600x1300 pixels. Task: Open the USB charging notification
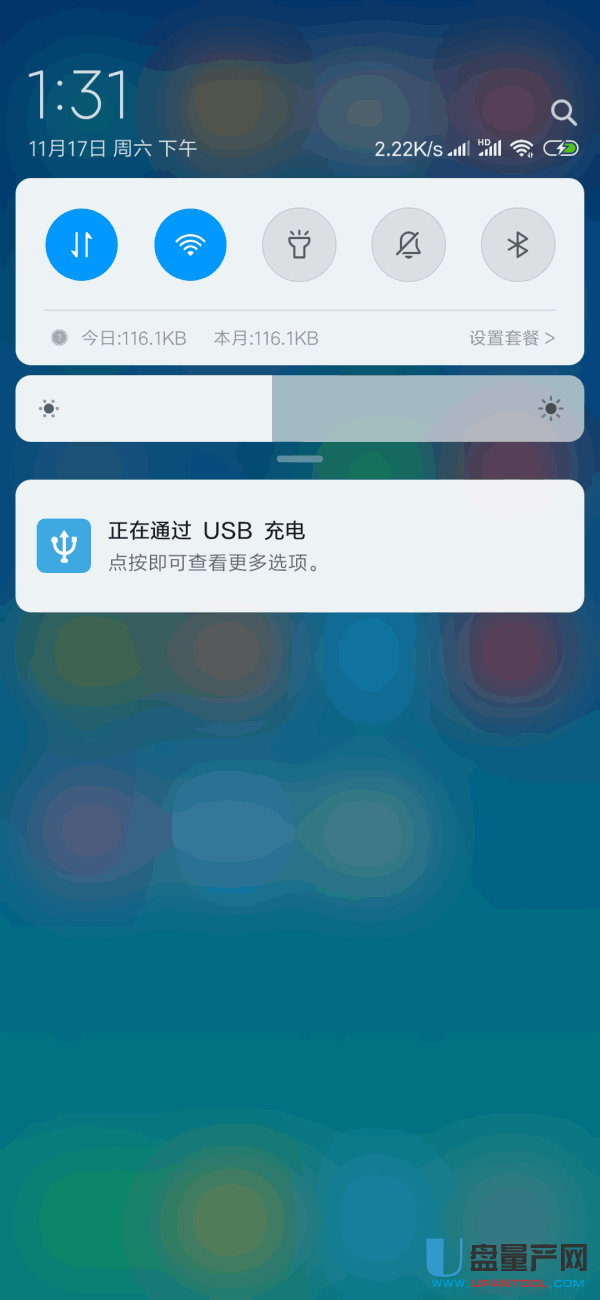[x=300, y=545]
